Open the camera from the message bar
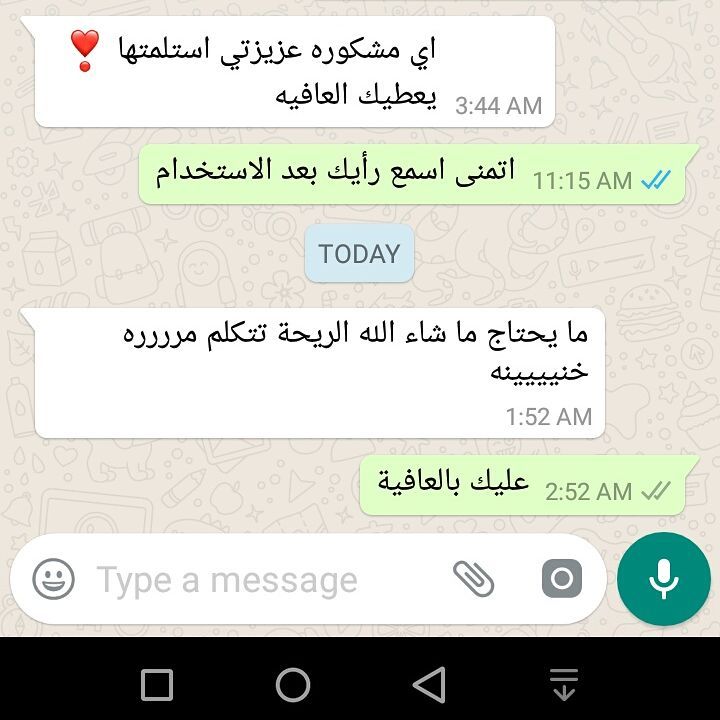This screenshot has width=720, height=720. 562,579
